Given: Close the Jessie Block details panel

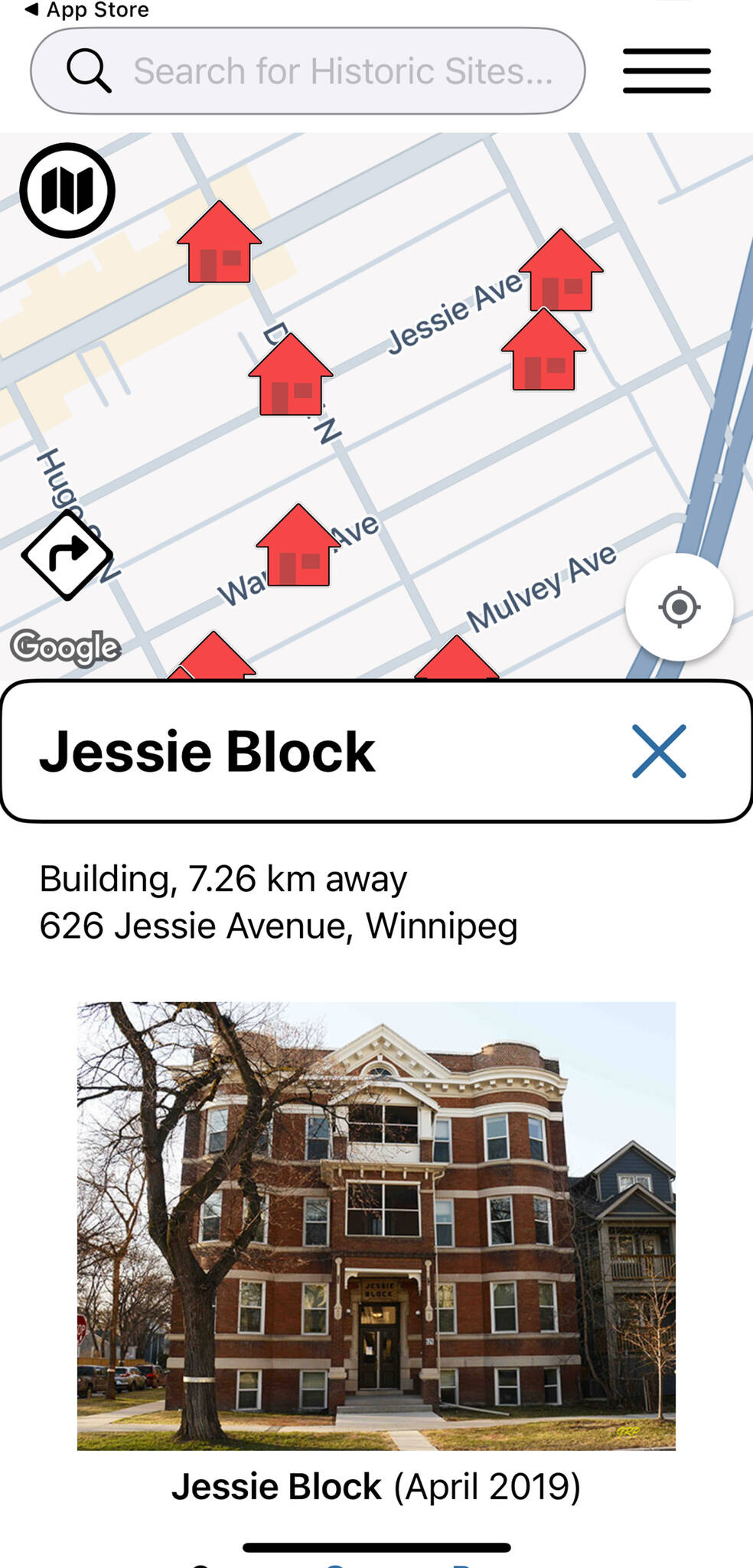Looking at the screenshot, I should (659, 751).
